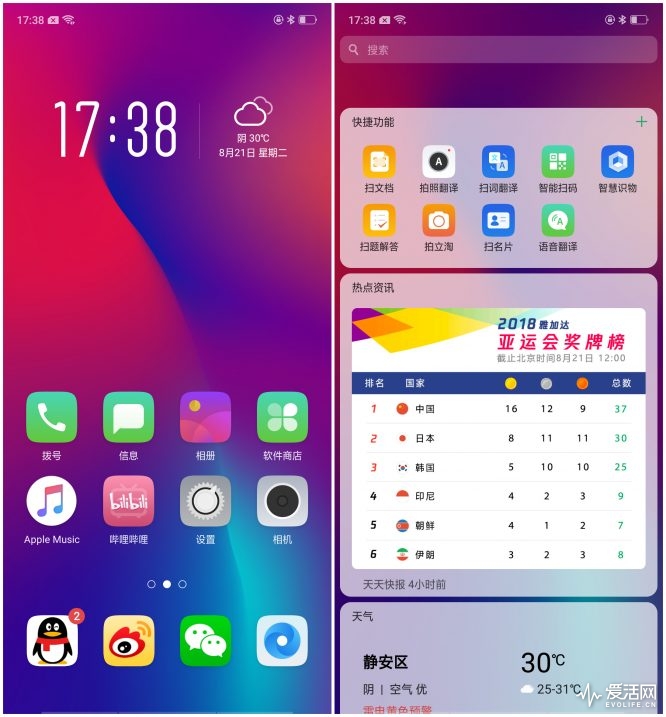
Task: Add a shortcut with the green plus
Action: (641, 122)
